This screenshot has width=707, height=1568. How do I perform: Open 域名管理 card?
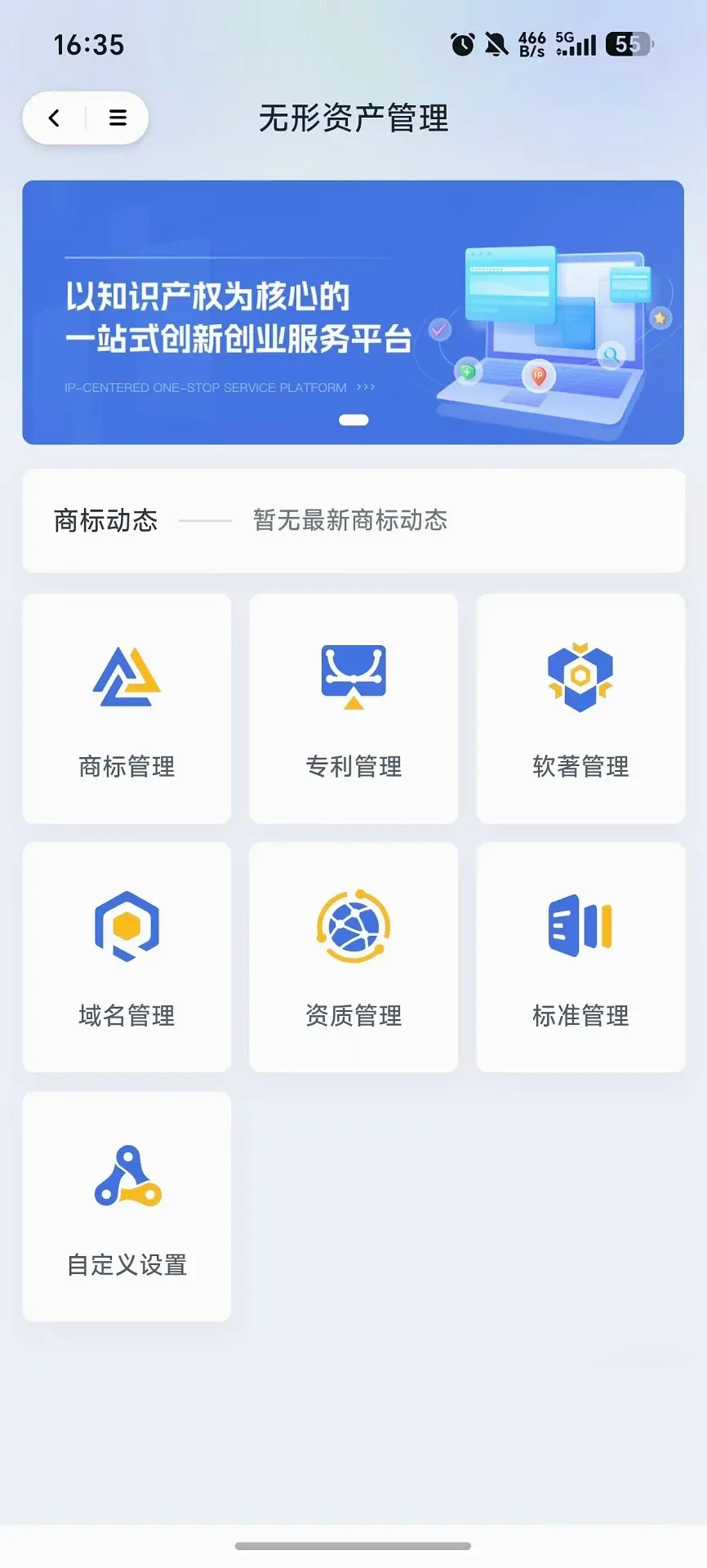pos(127,957)
